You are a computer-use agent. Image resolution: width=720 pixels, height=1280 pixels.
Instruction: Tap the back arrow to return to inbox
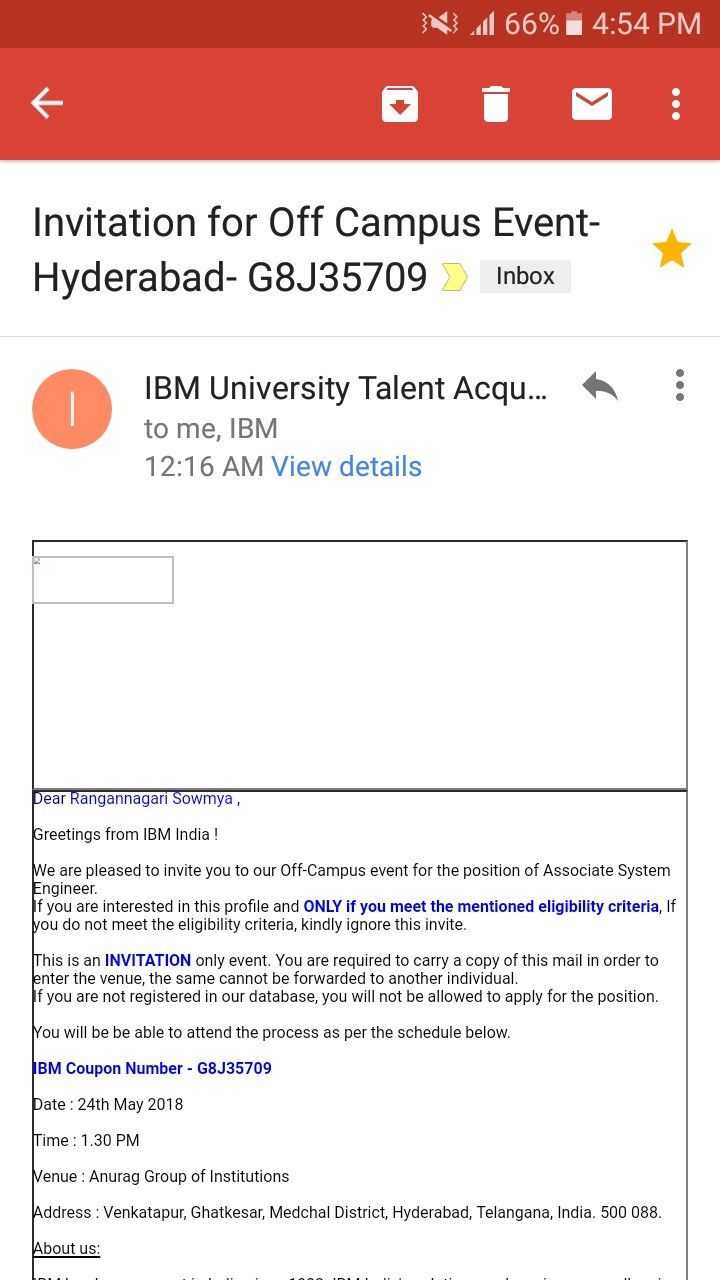coord(46,103)
